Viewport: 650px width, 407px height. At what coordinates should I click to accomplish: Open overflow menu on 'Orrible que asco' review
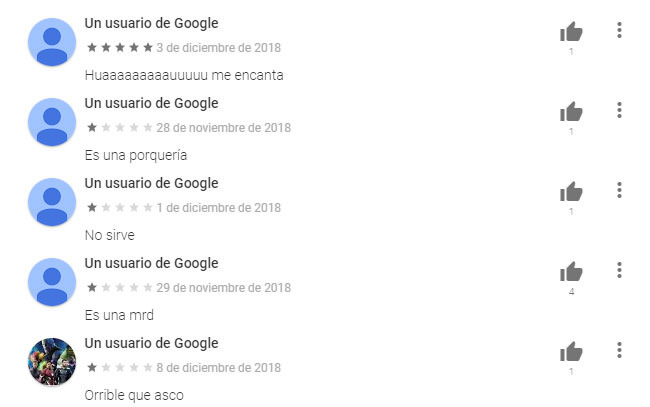619,350
